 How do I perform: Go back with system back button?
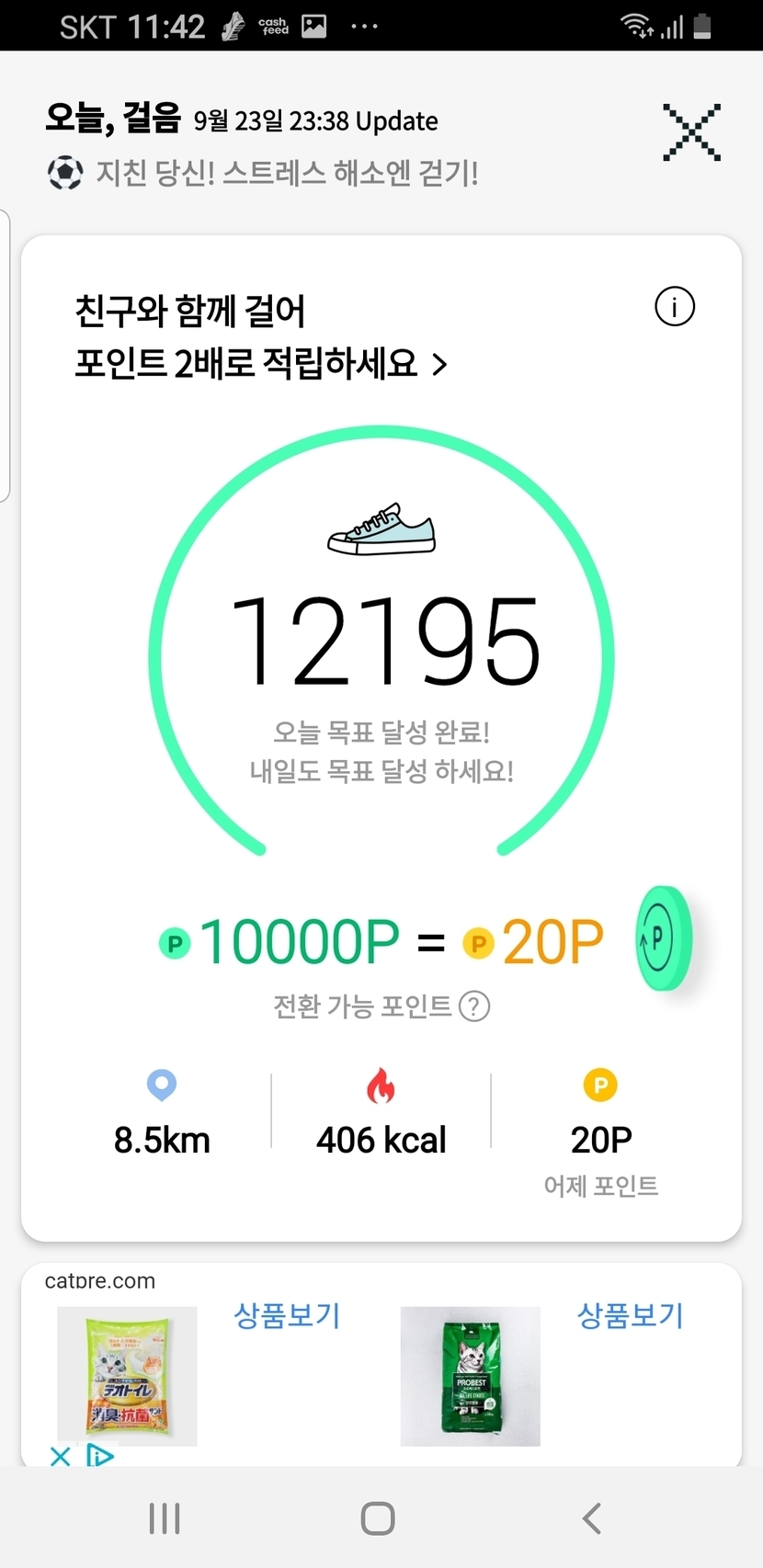coord(592,1518)
